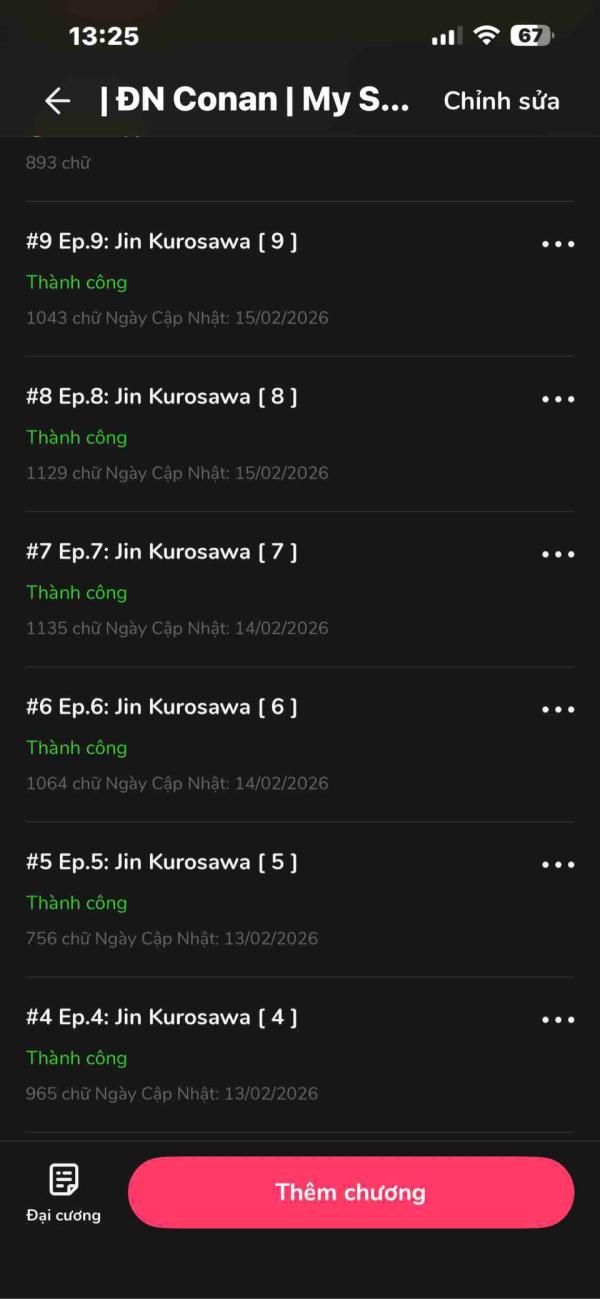Open the overflow menu of #5 Ep.5
600x1299 pixels.
tap(557, 864)
